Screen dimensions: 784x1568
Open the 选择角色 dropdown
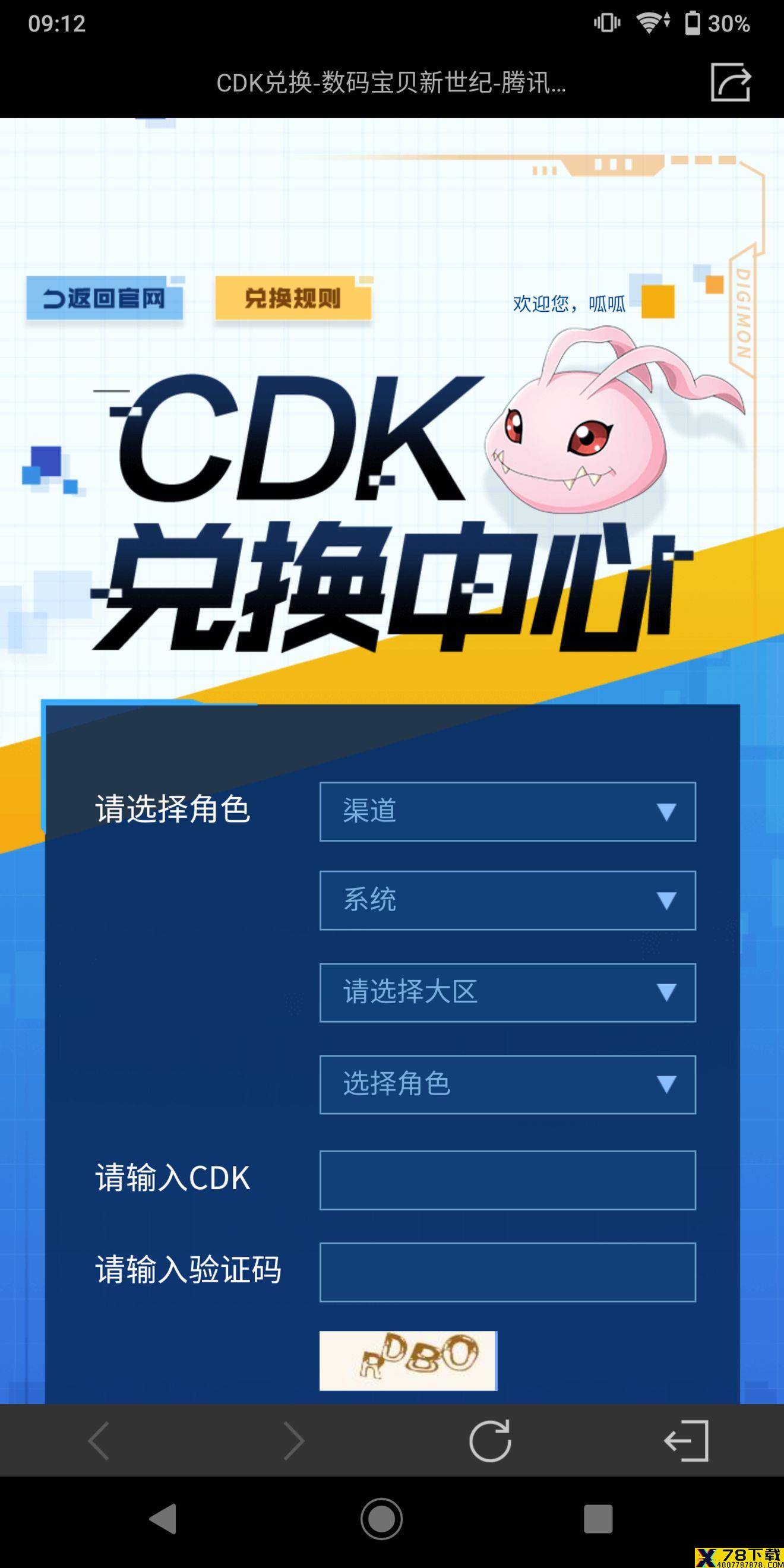(507, 1084)
